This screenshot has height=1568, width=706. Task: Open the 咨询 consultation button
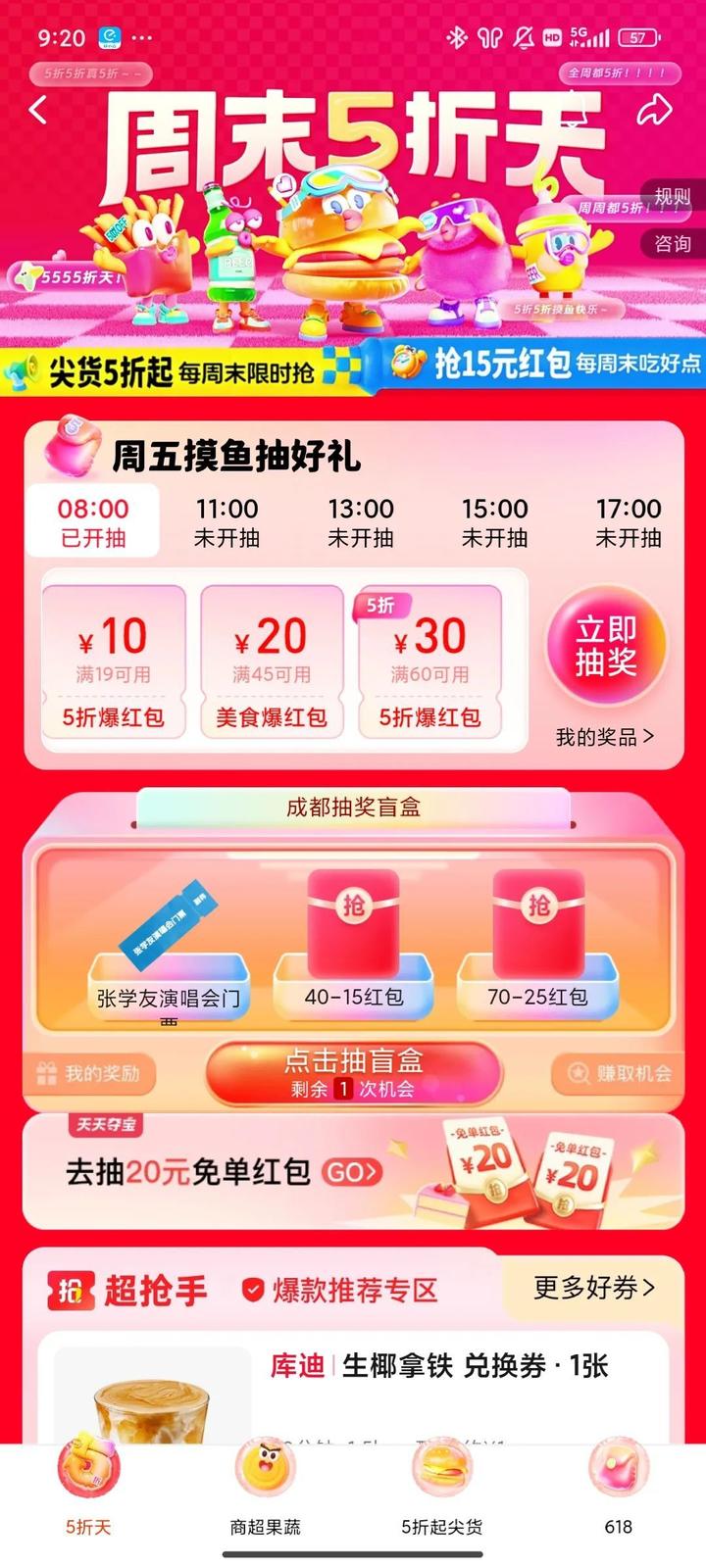click(673, 243)
